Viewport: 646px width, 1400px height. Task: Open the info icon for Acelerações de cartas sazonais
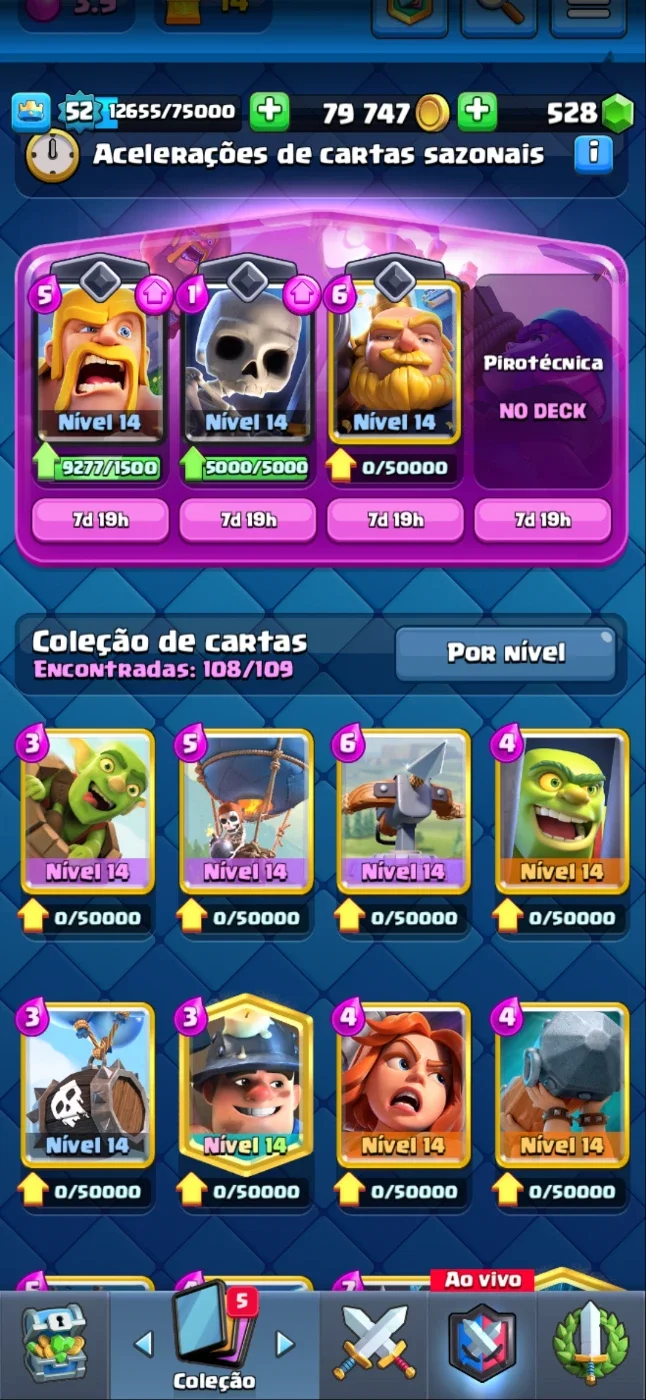click(x=593, y=153)
